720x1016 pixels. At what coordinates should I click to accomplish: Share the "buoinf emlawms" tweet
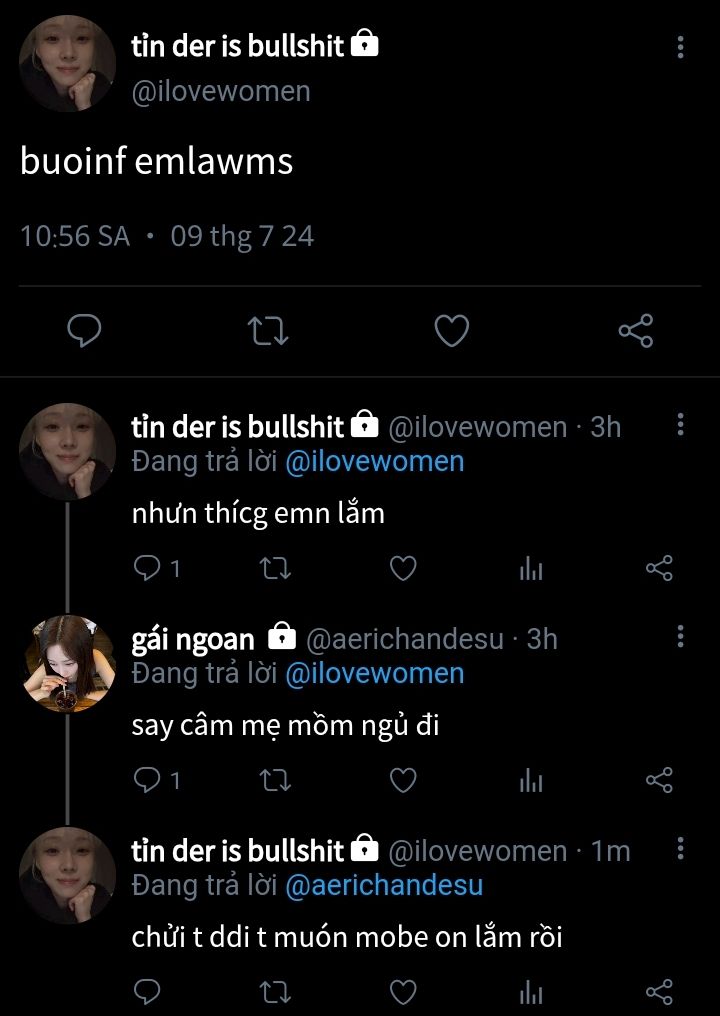pyautogui.click(x=636, y=330)
